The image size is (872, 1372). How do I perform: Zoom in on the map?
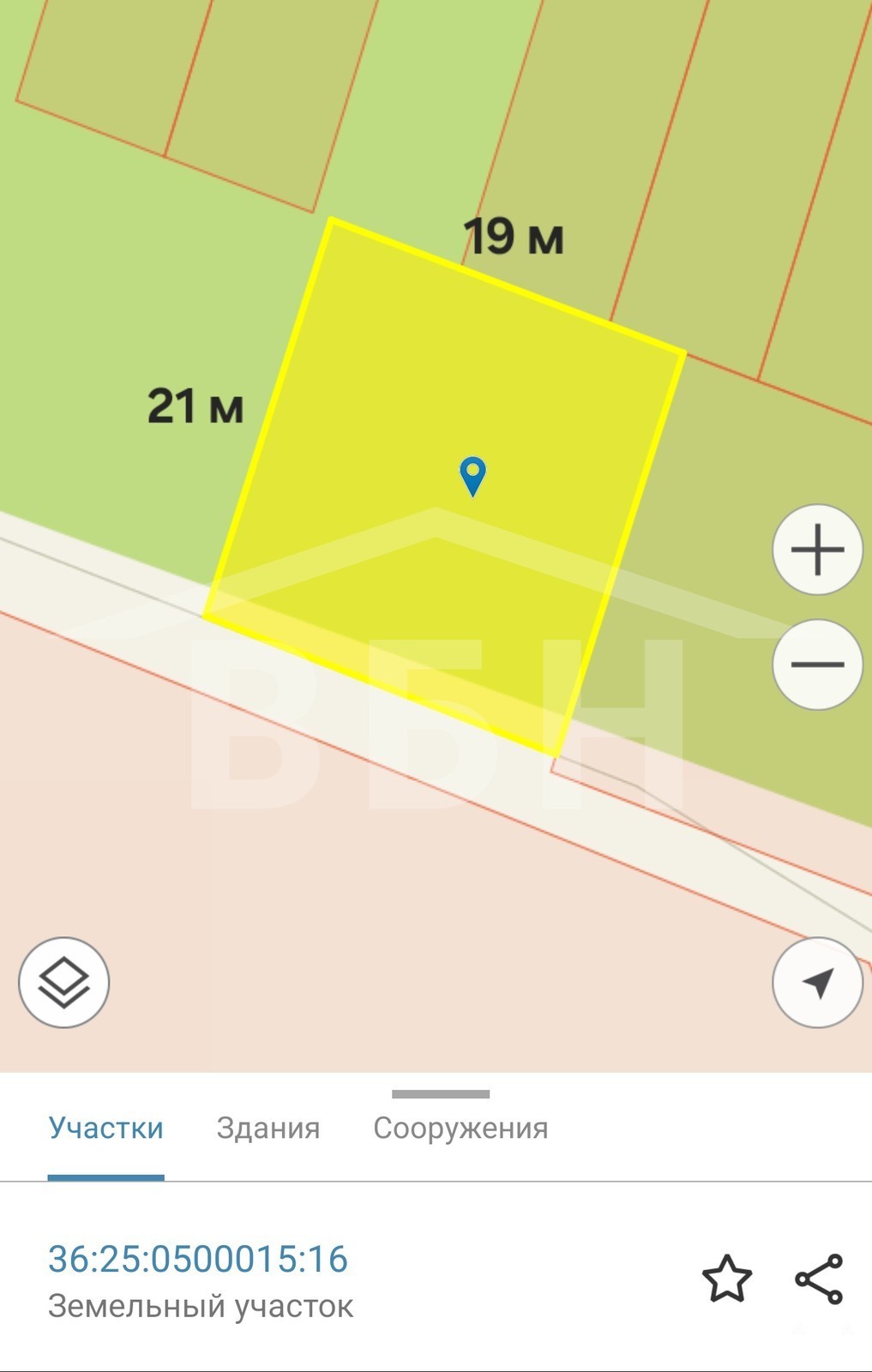[817, 550]
